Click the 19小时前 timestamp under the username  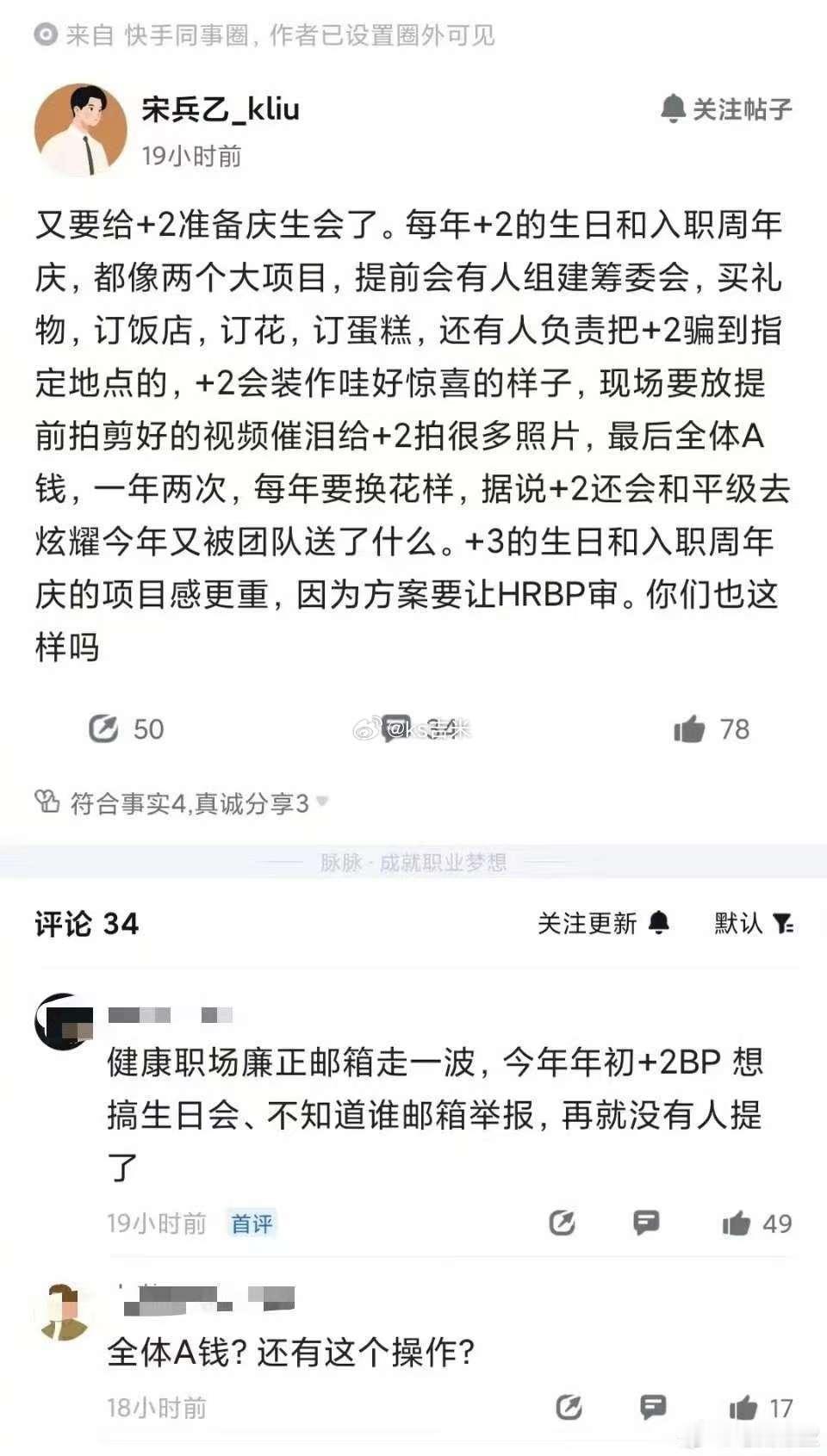(x=188, y=155)
